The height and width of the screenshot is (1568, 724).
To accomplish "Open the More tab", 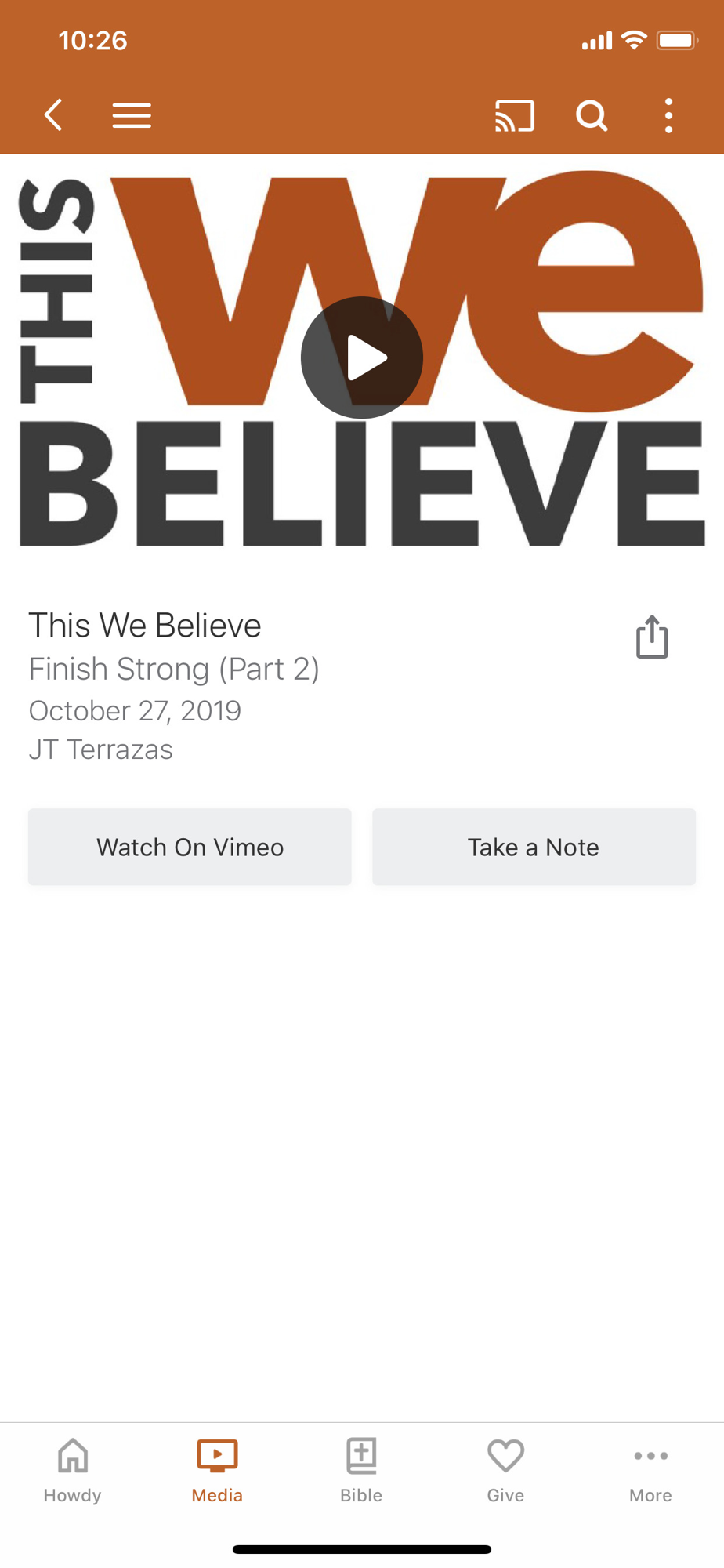I will (650, 1471).
